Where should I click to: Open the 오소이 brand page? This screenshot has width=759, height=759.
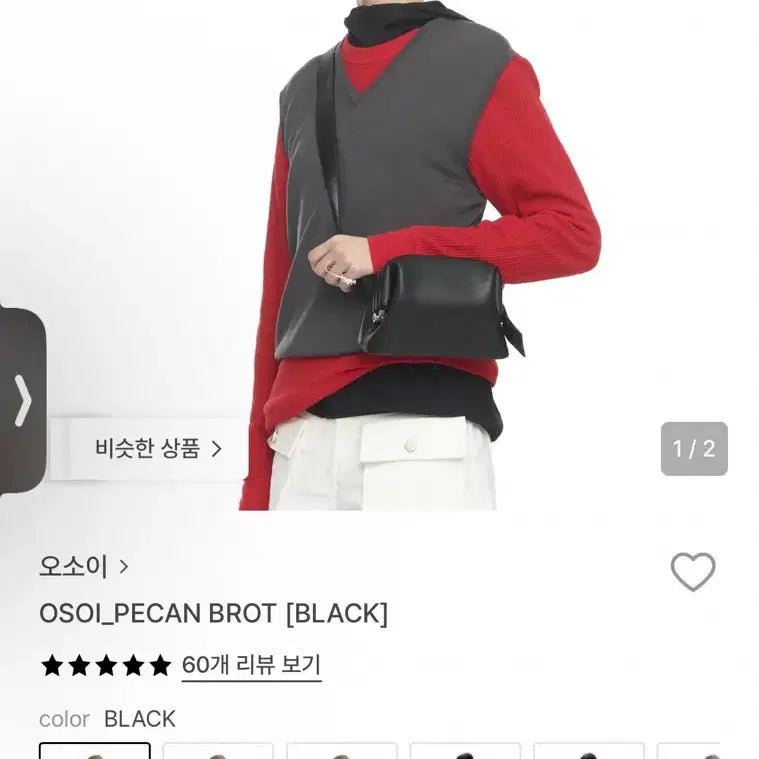point(84,566)
